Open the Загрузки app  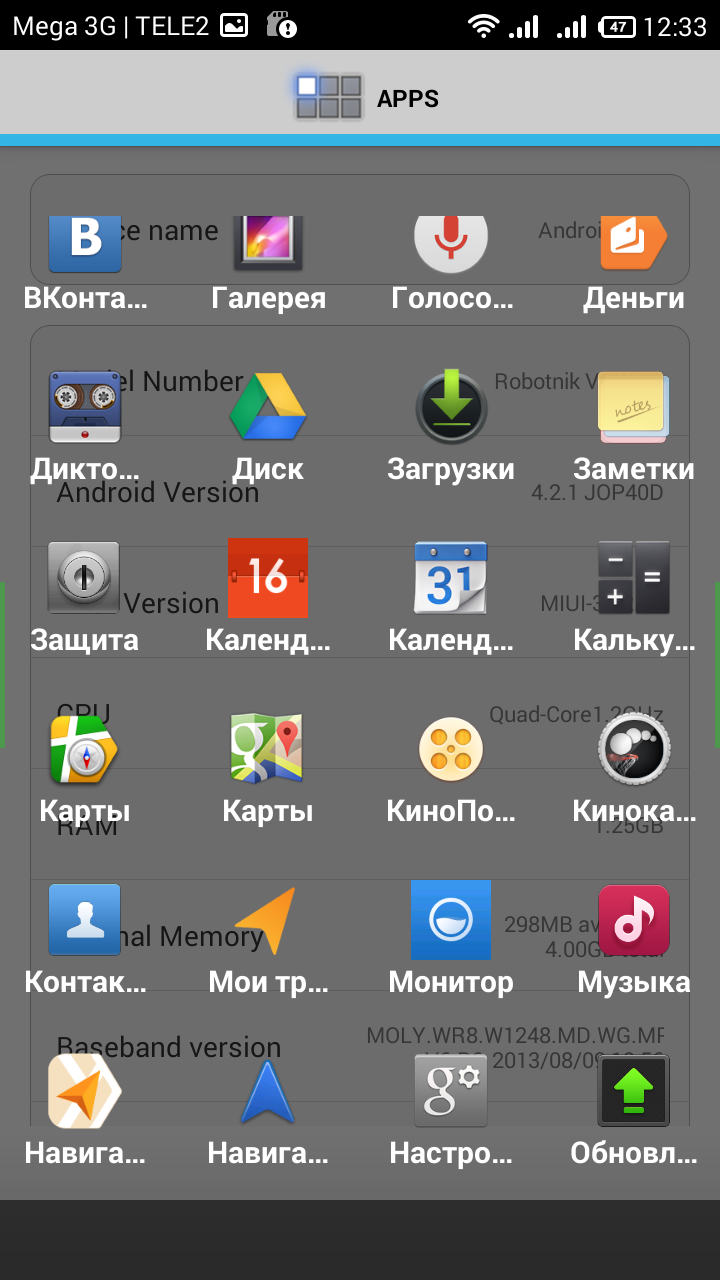tap(451, 407)
